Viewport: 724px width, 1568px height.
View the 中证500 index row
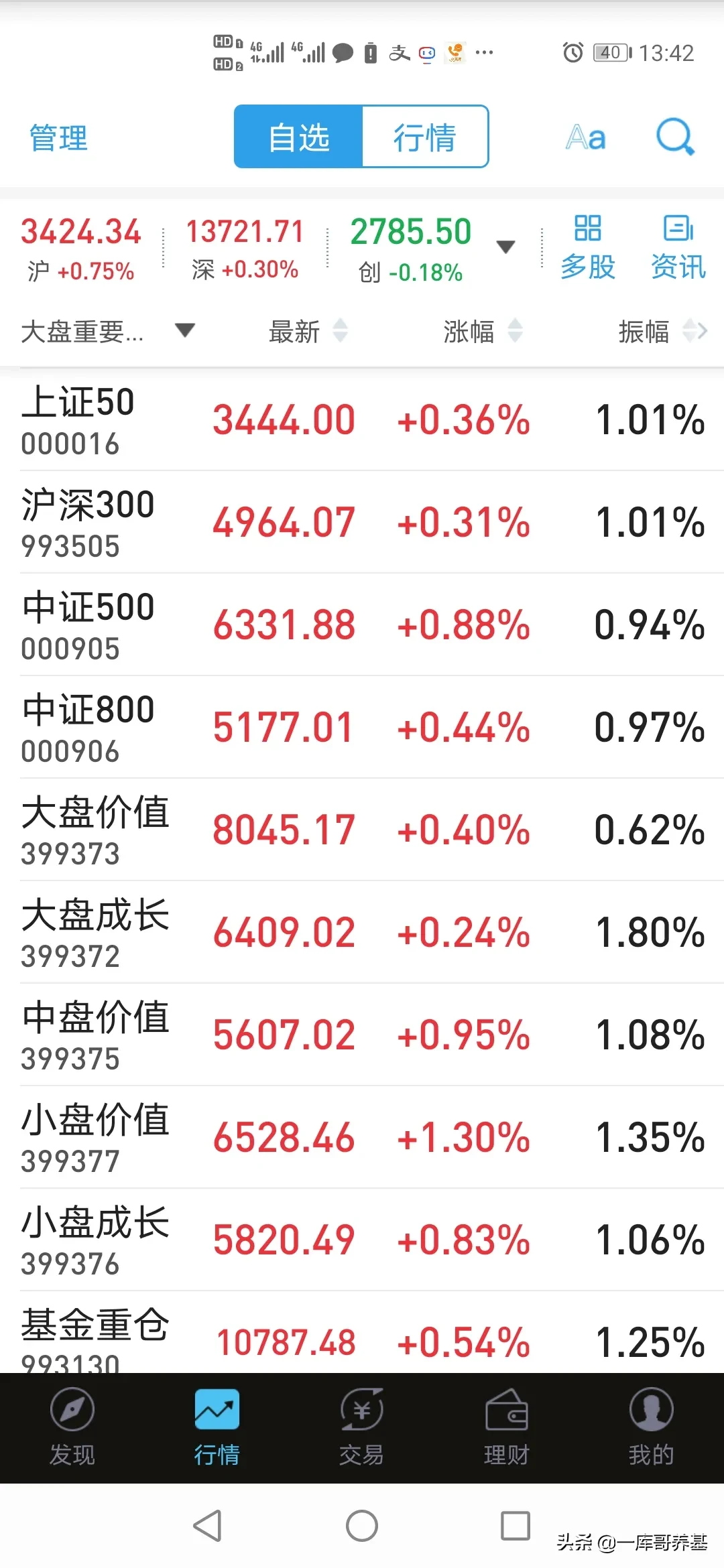[x=362, y=625]
